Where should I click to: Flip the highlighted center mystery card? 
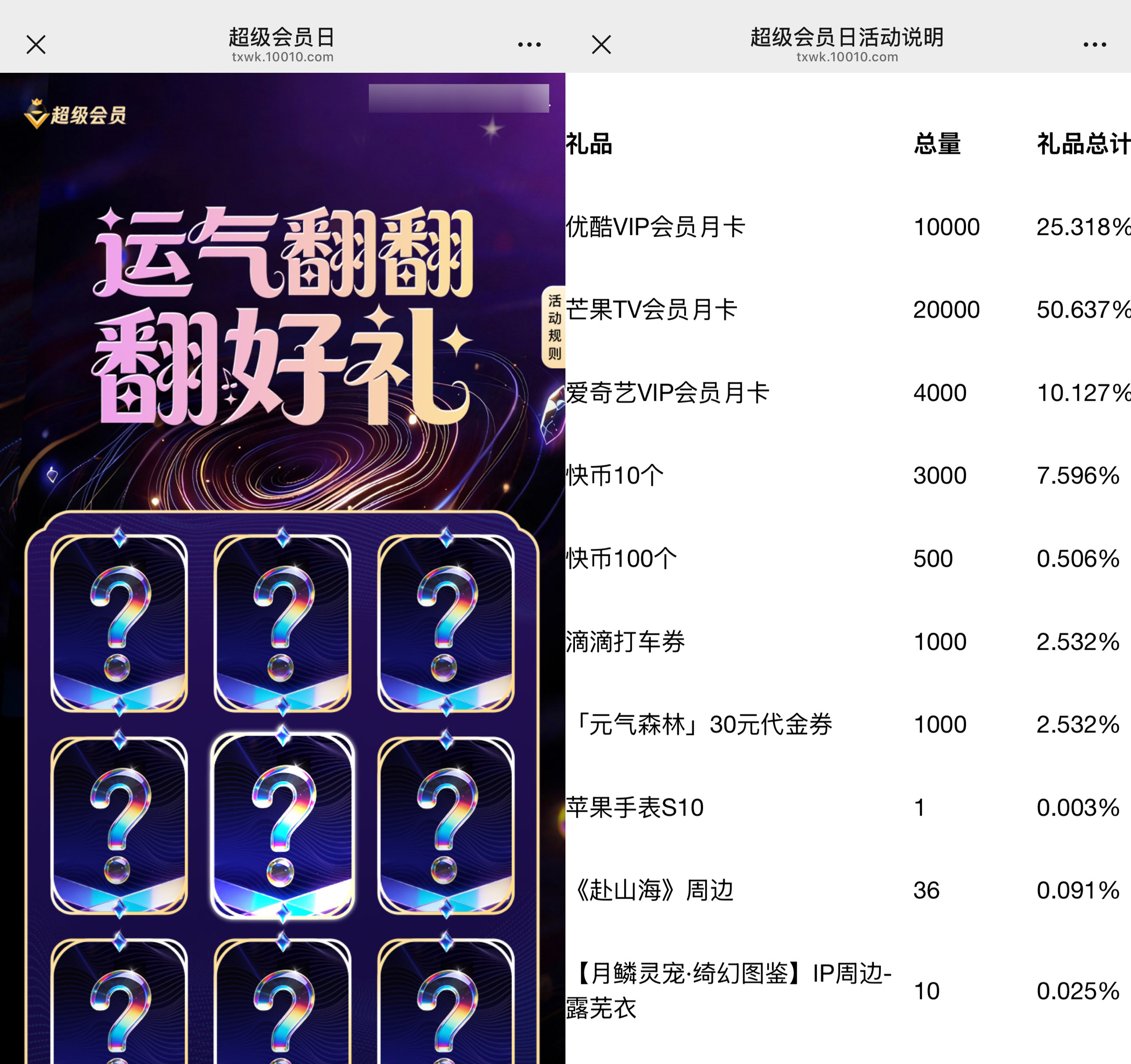(x=282, y=825)
